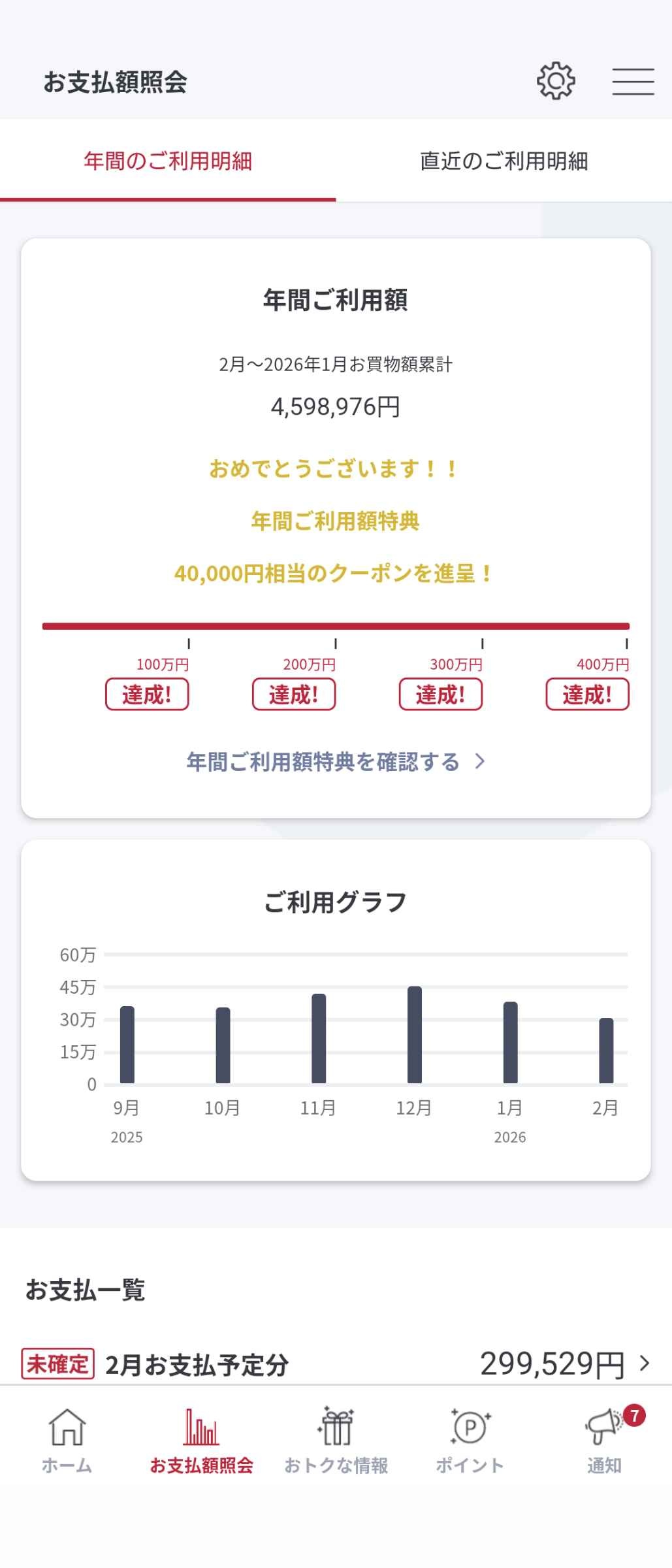Open the settings gear icon
Screen dimensions: 672x1568
(555, 81)
